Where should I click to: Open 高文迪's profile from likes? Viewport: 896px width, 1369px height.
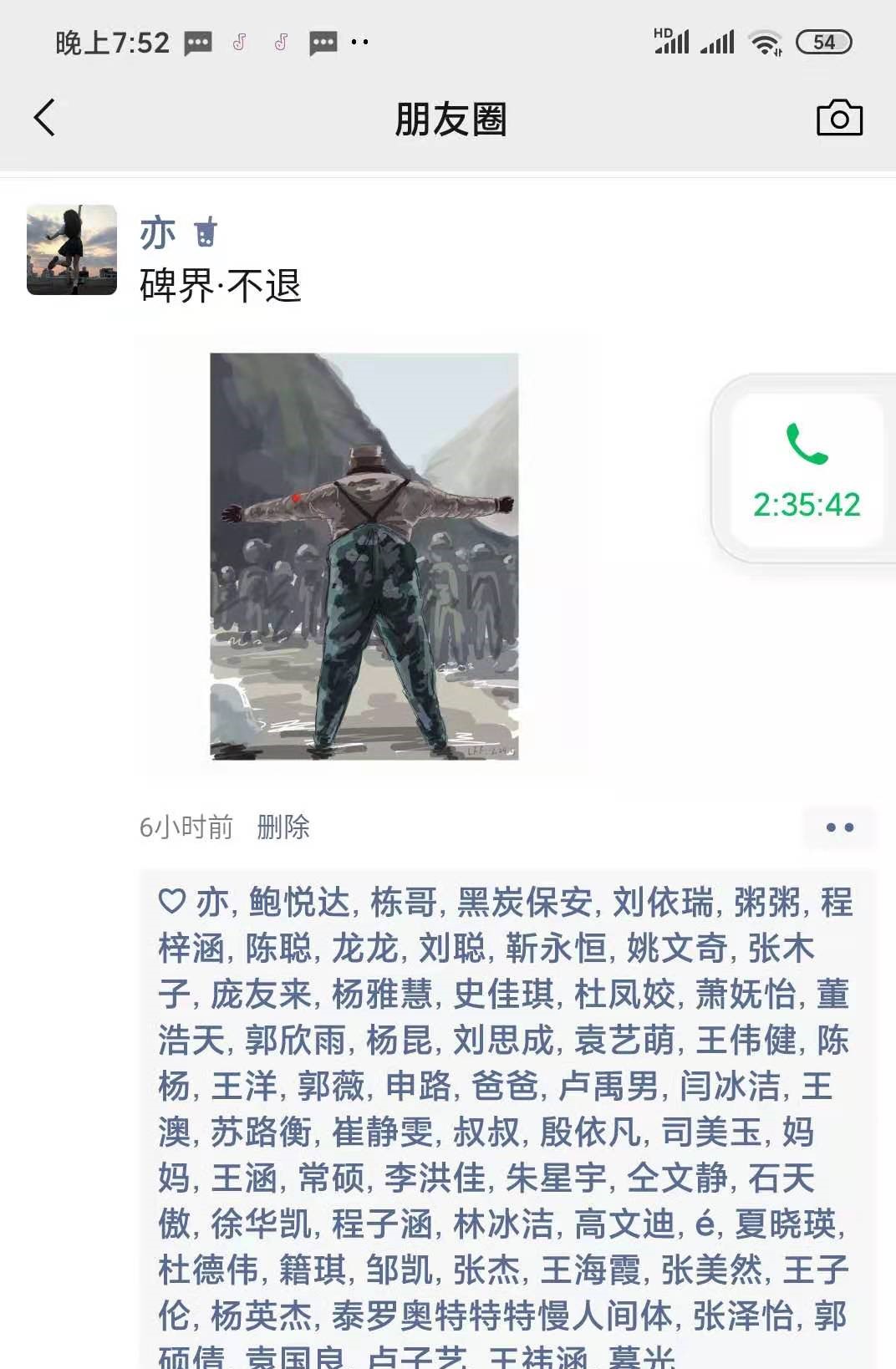624,1224
